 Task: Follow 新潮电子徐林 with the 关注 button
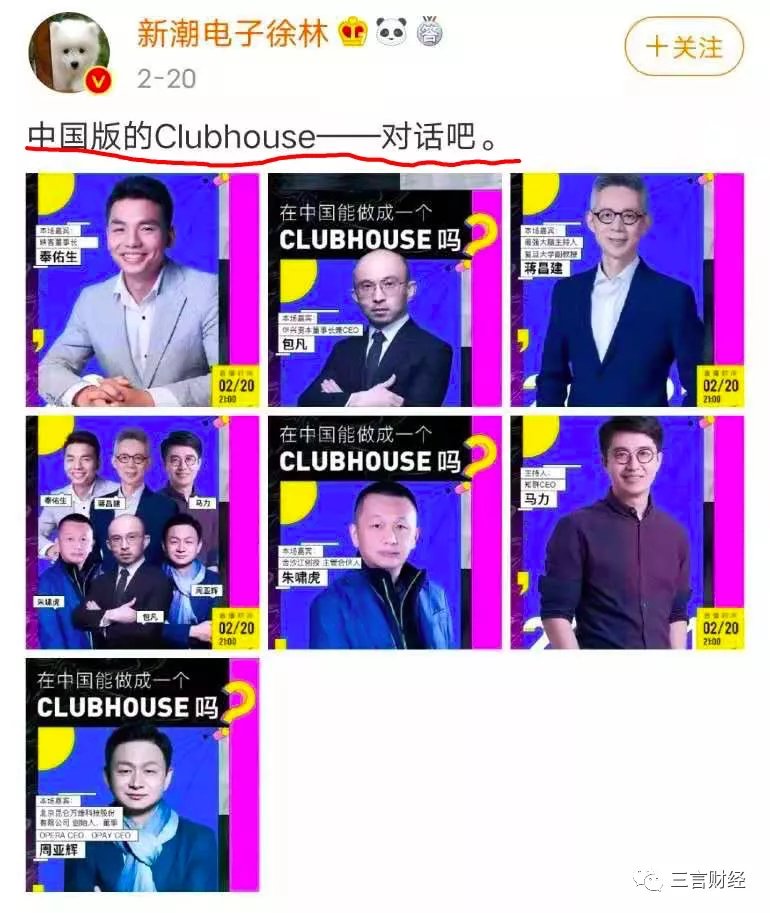pos(684,47)
